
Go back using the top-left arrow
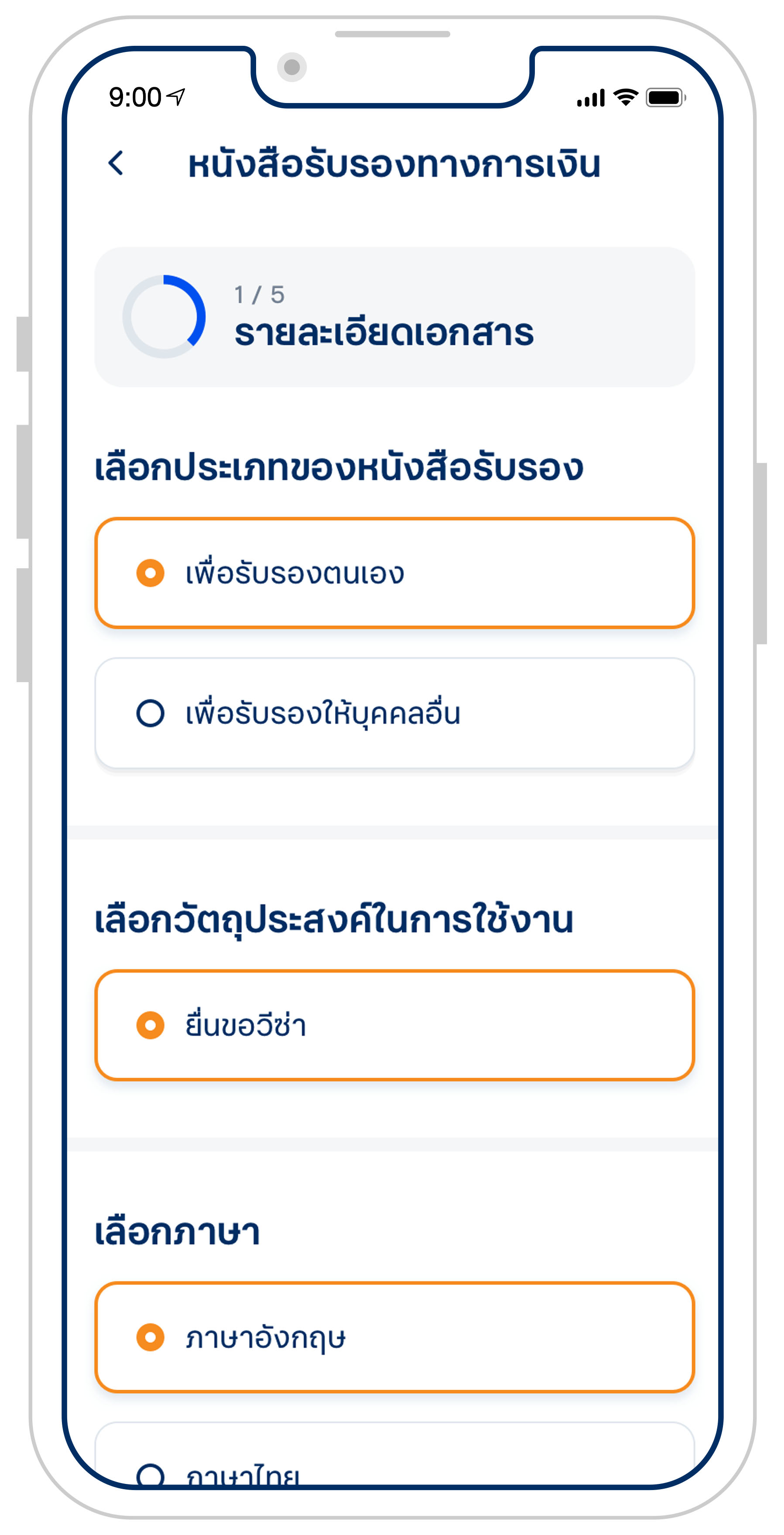116,163
